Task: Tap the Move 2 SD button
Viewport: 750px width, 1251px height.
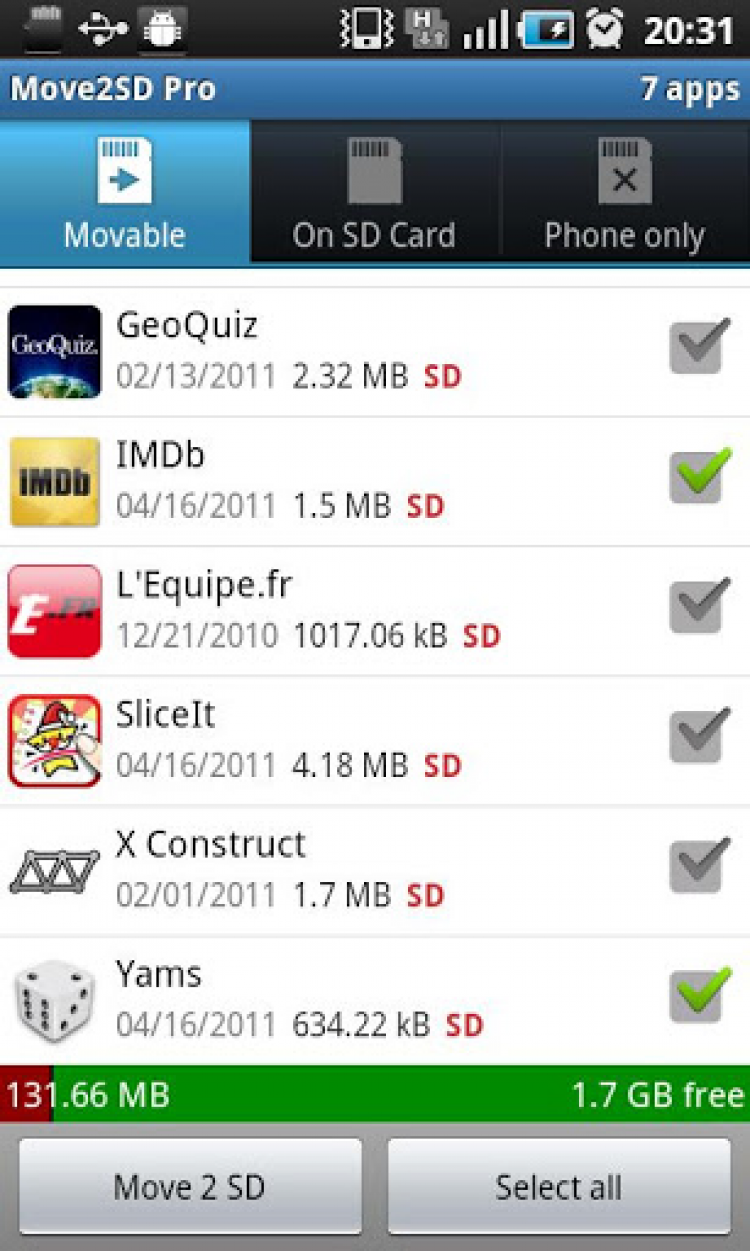Action: coord(190,1187)
